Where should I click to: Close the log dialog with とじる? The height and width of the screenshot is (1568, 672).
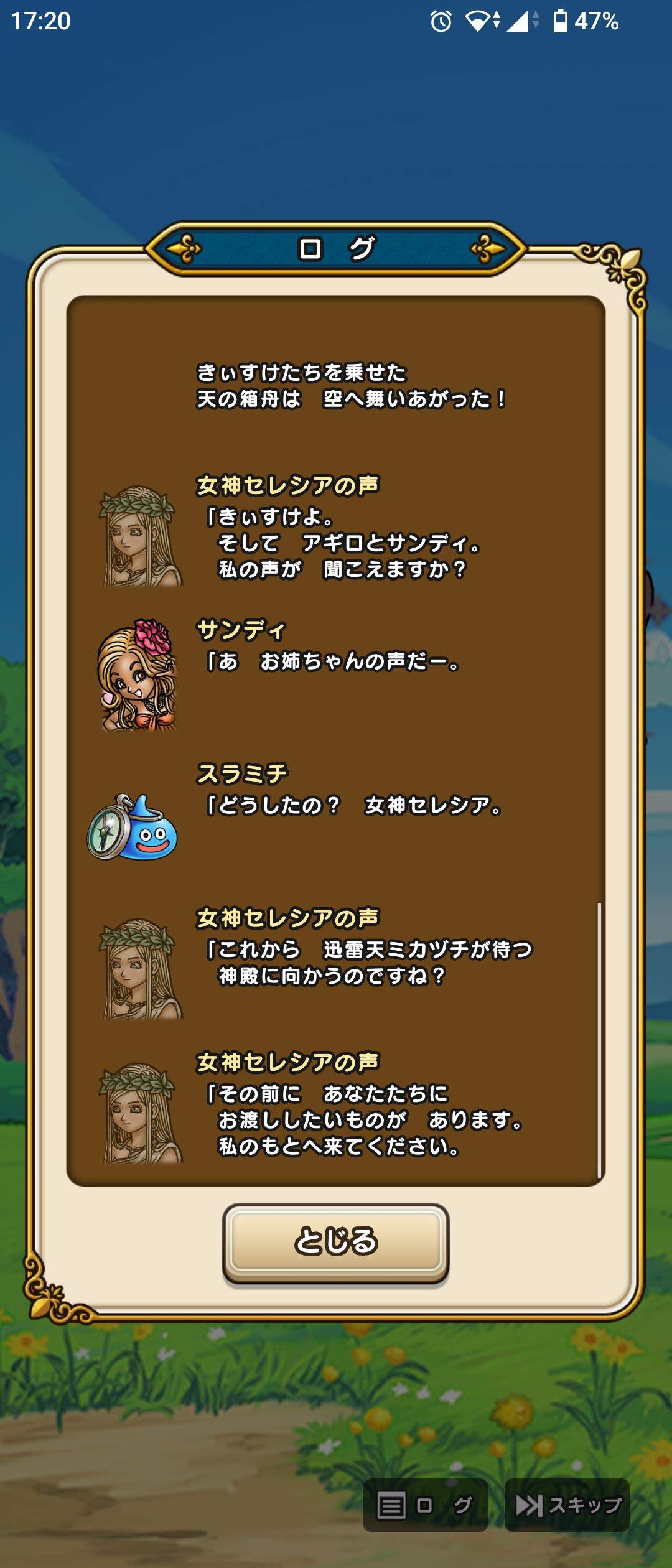[335, 1241]
